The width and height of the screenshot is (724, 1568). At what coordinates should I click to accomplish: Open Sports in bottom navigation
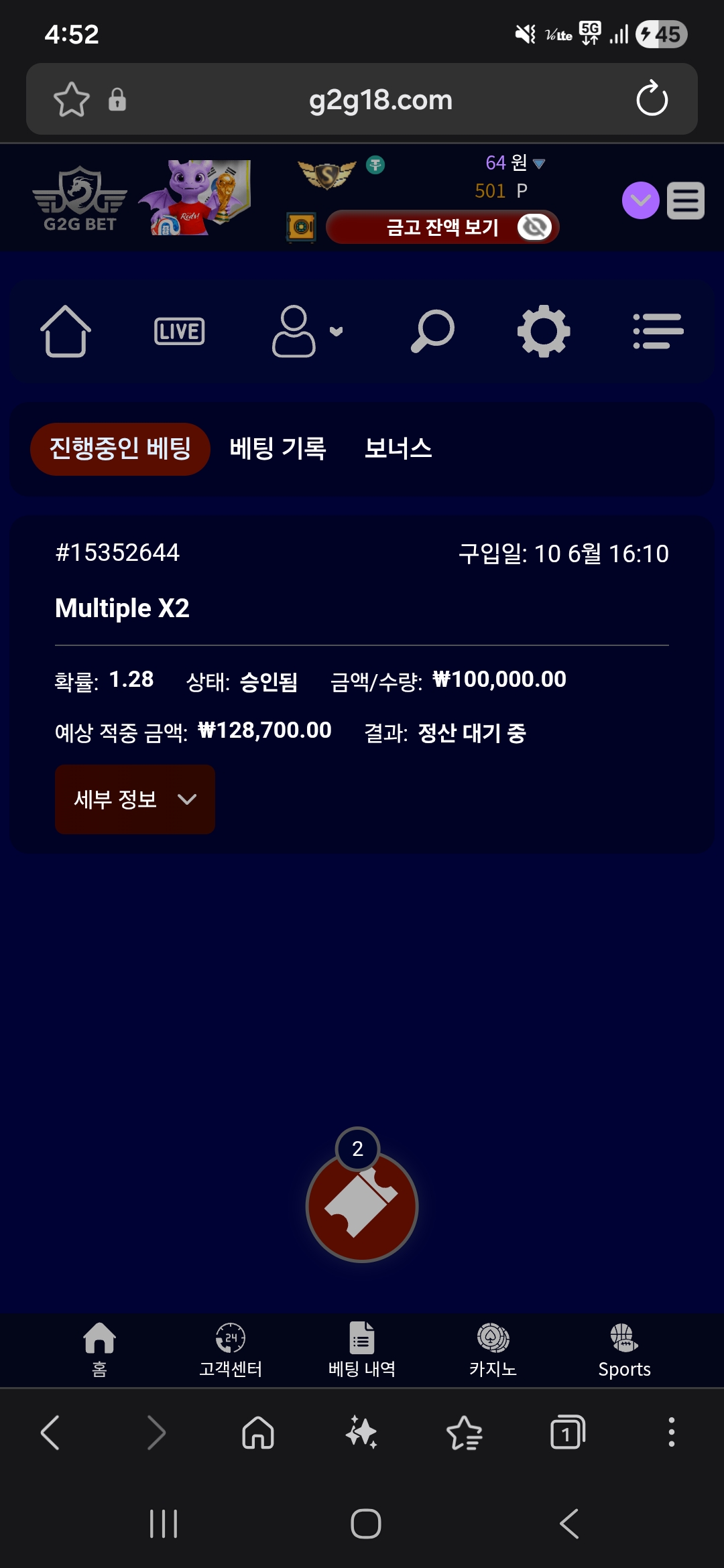[x=624, y=1350]
